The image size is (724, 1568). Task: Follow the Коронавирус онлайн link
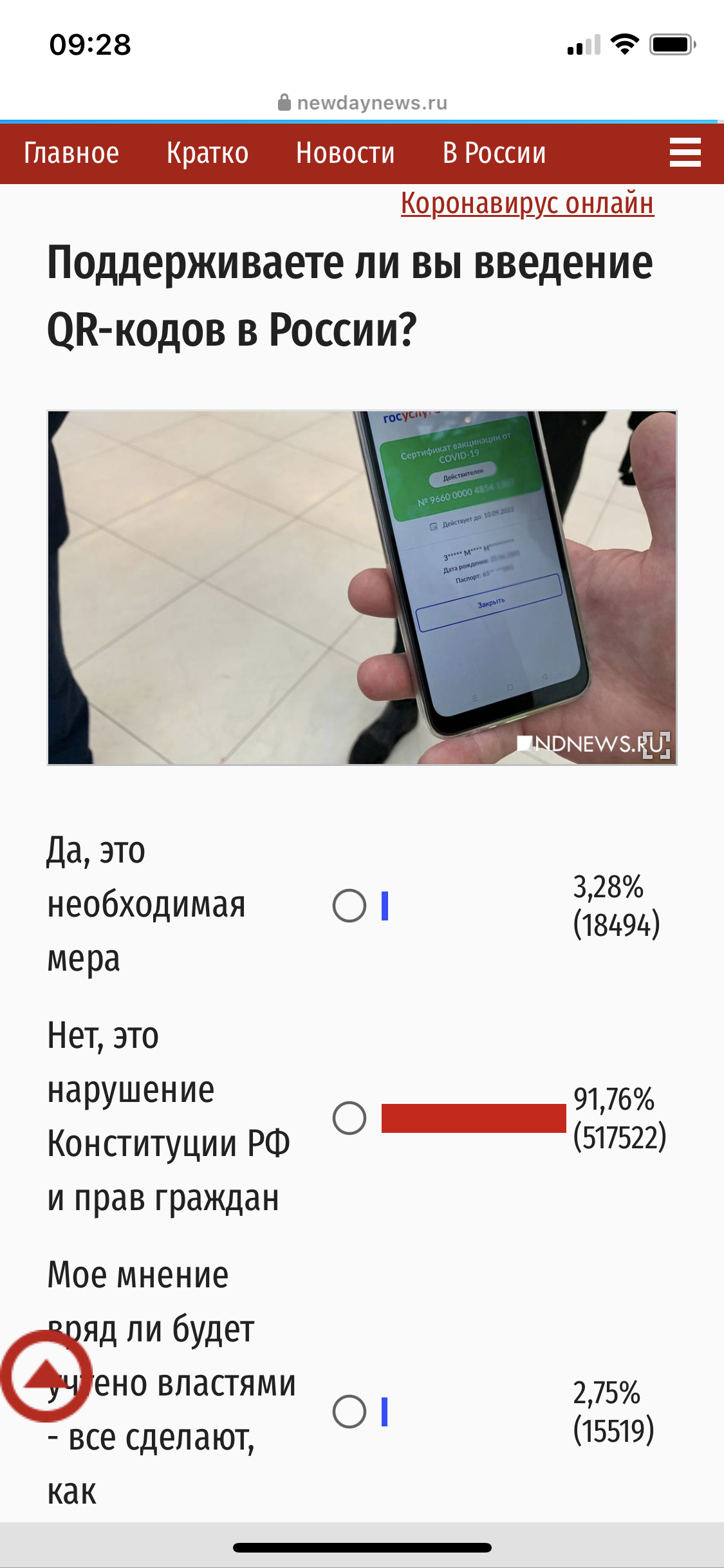[x=527, y=203]
